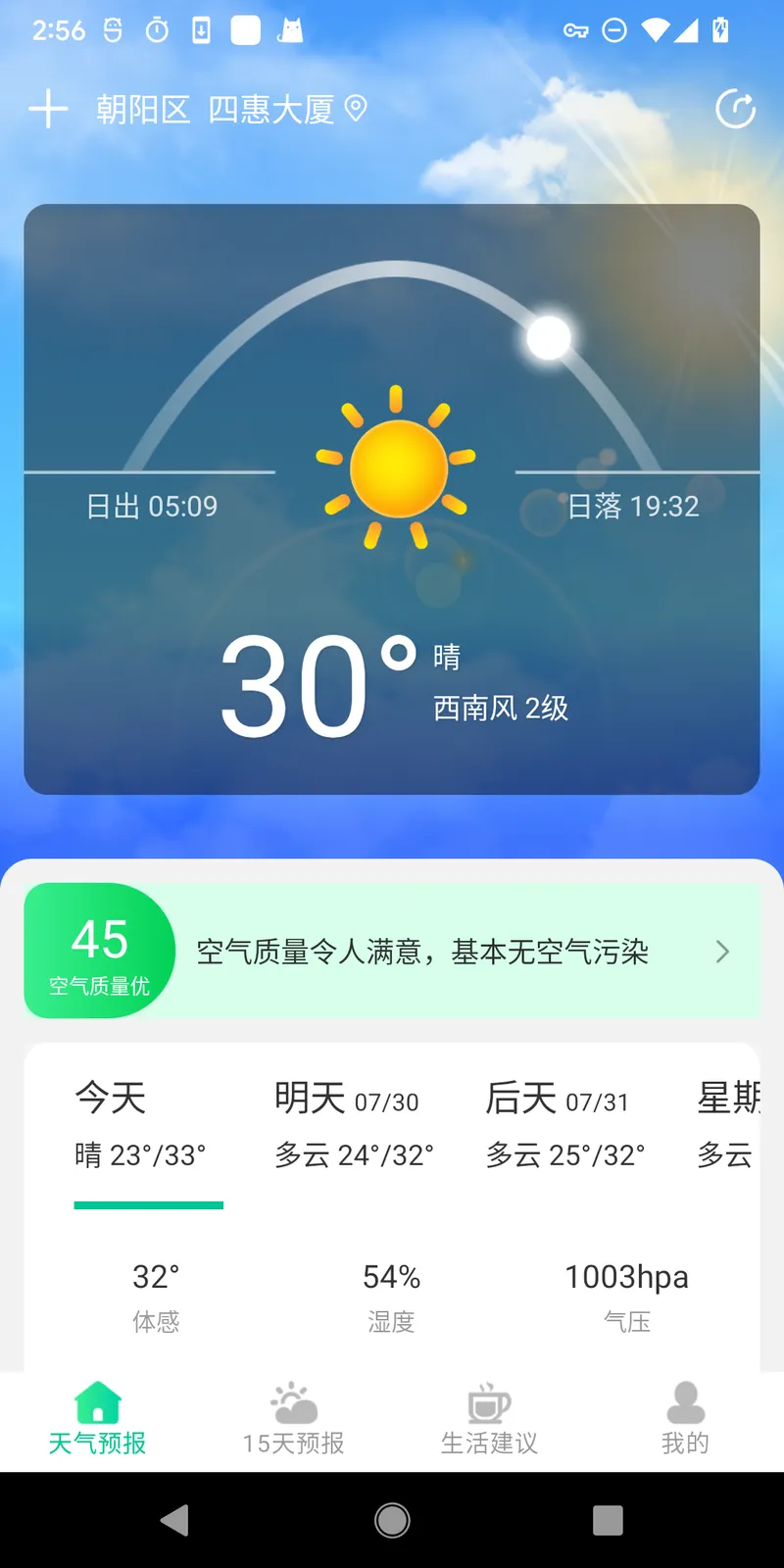Open the air quality details banner
Image resolution: width=784 pixels, height=1568 pixels.
[392, 951]
